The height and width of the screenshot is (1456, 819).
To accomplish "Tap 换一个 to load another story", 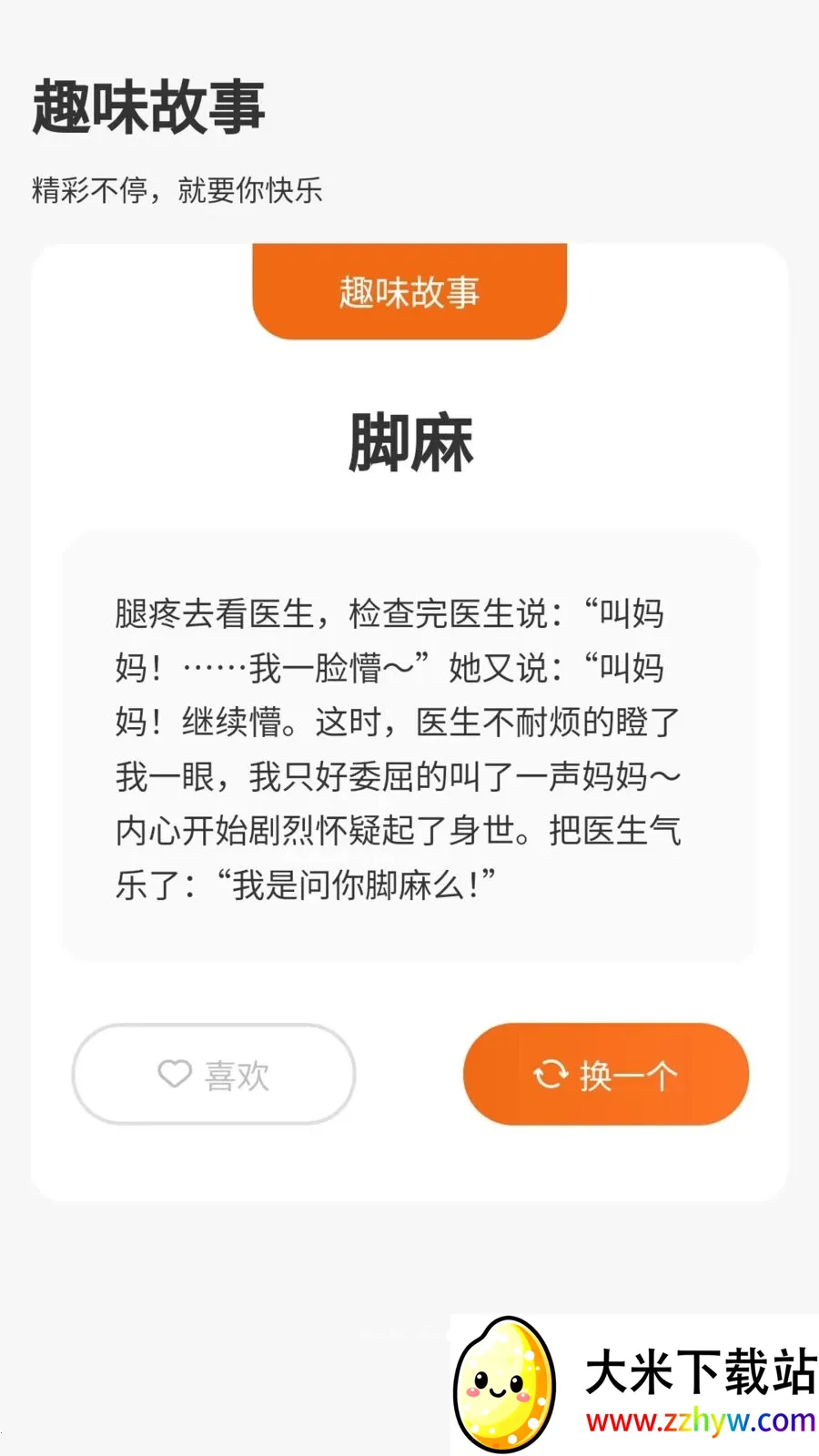I will [606, 1075].
